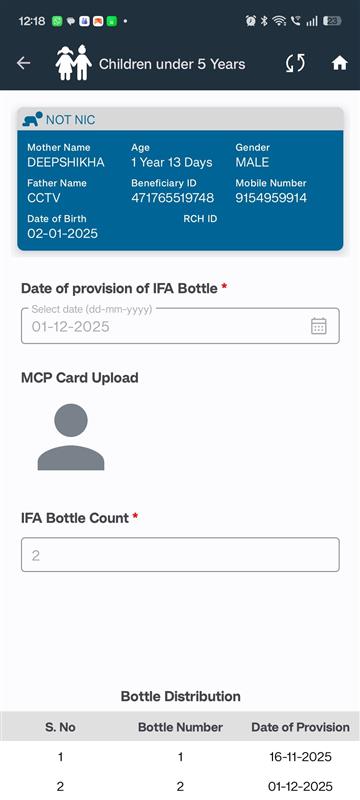This screenshot has width=360, height=800.
Task: Tap the sync refresh icon
Action: [295, 63]
